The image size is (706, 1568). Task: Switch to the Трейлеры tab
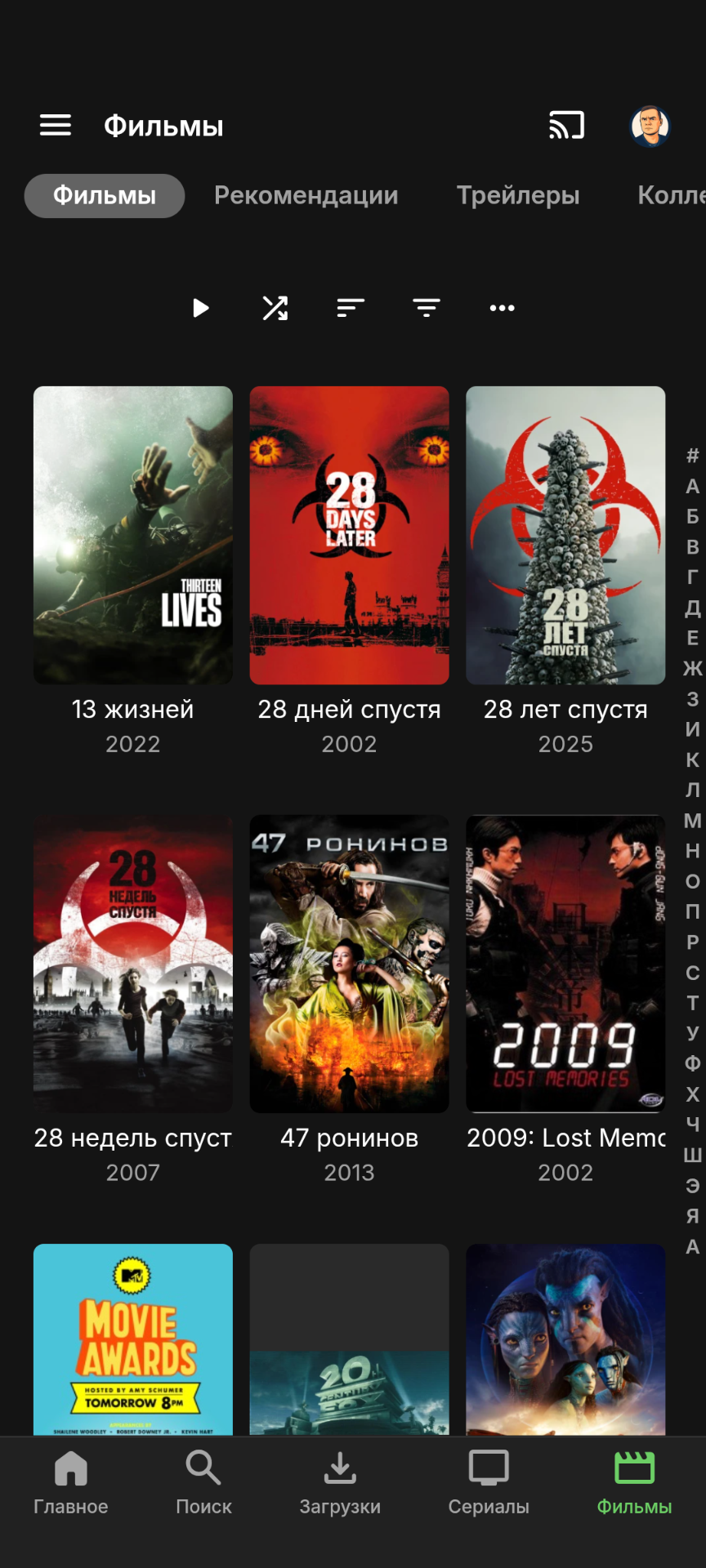point(517,195)
